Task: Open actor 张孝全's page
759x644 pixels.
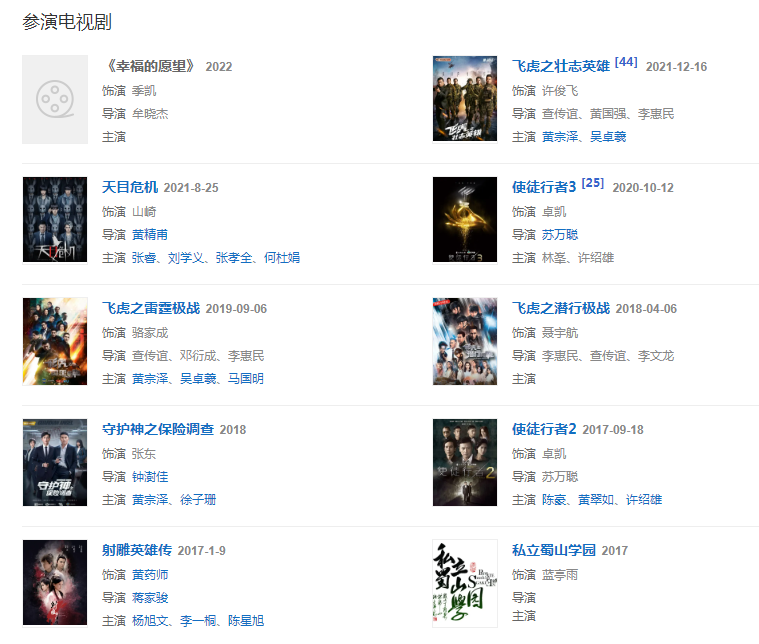Action: point(234,257)
